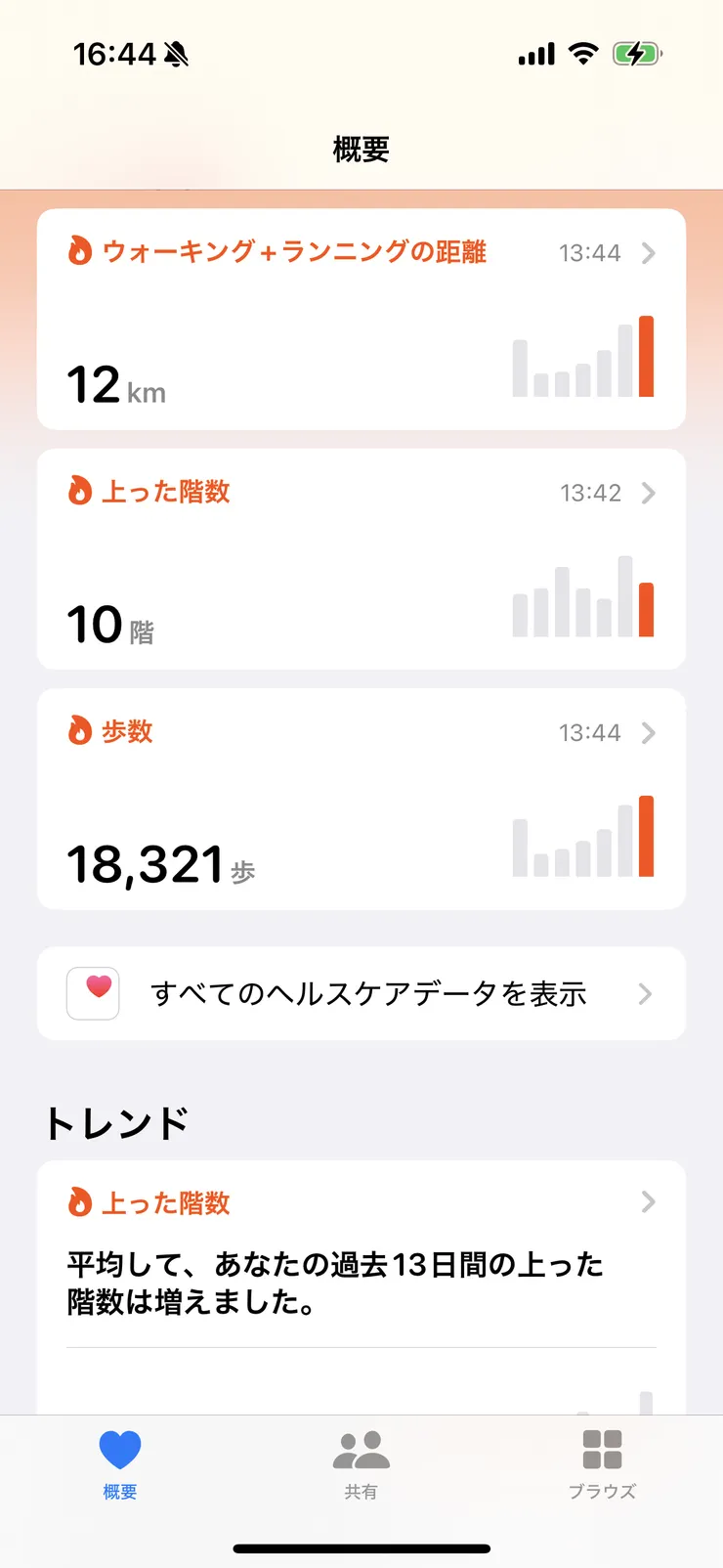Select the flame icon next to 歩数
This screenshot has height=1568, width=723.
pyautogui.click(x=80, y=731)
